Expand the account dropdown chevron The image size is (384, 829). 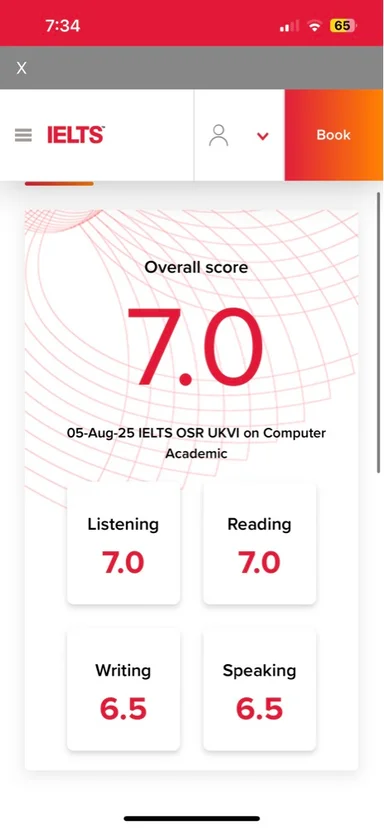[x=263, y=136]
